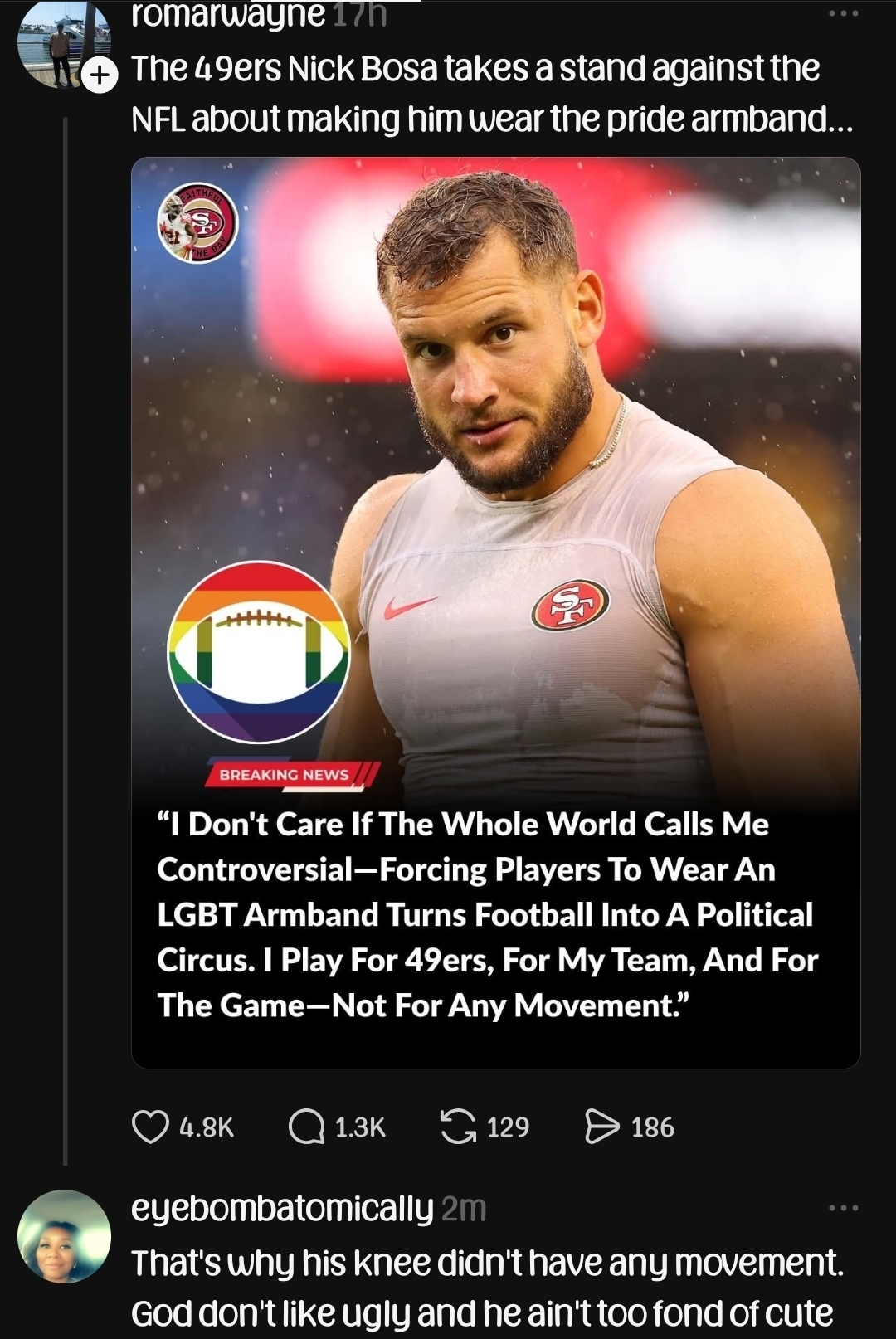Follow romarwayne via plus badge
This screenshot has width=896, height=1339.
pos(100,75)
